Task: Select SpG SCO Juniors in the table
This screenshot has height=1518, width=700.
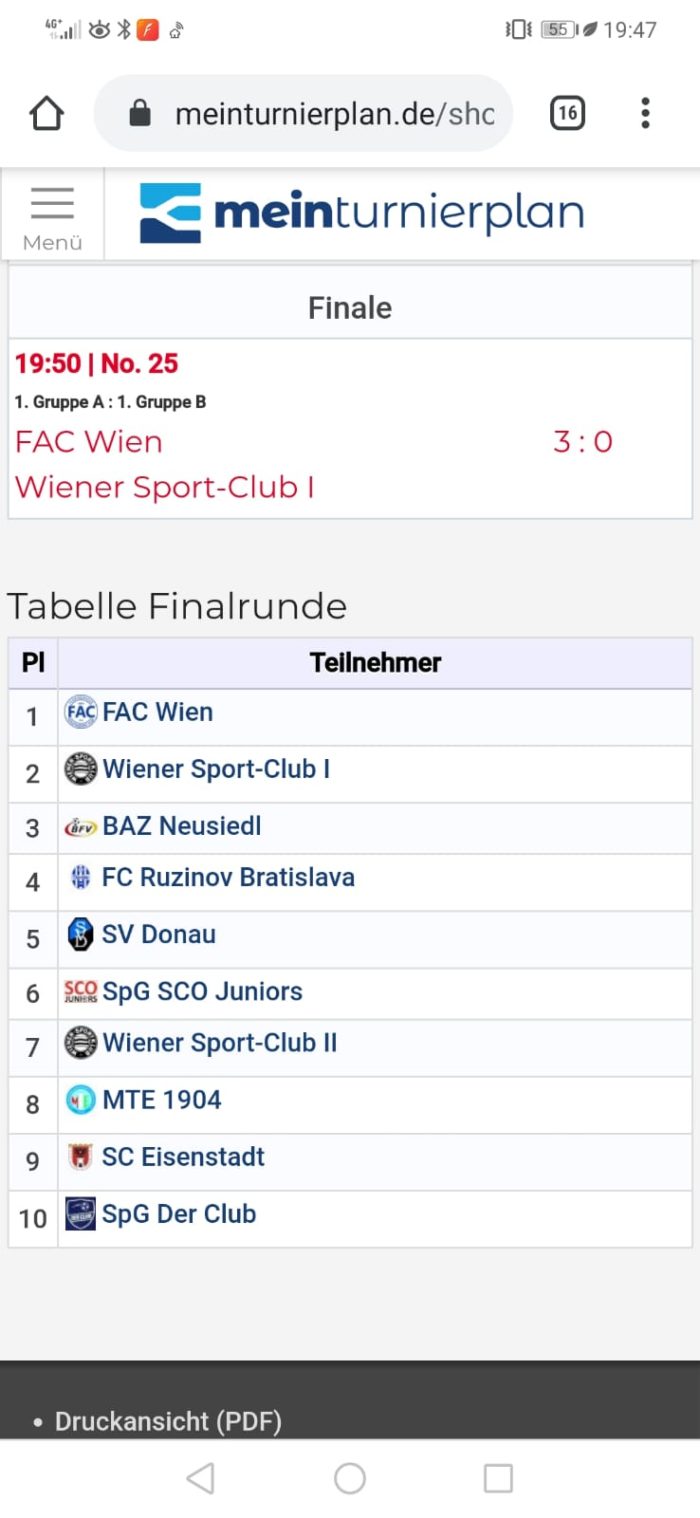Action: click(x=202, y=991)
